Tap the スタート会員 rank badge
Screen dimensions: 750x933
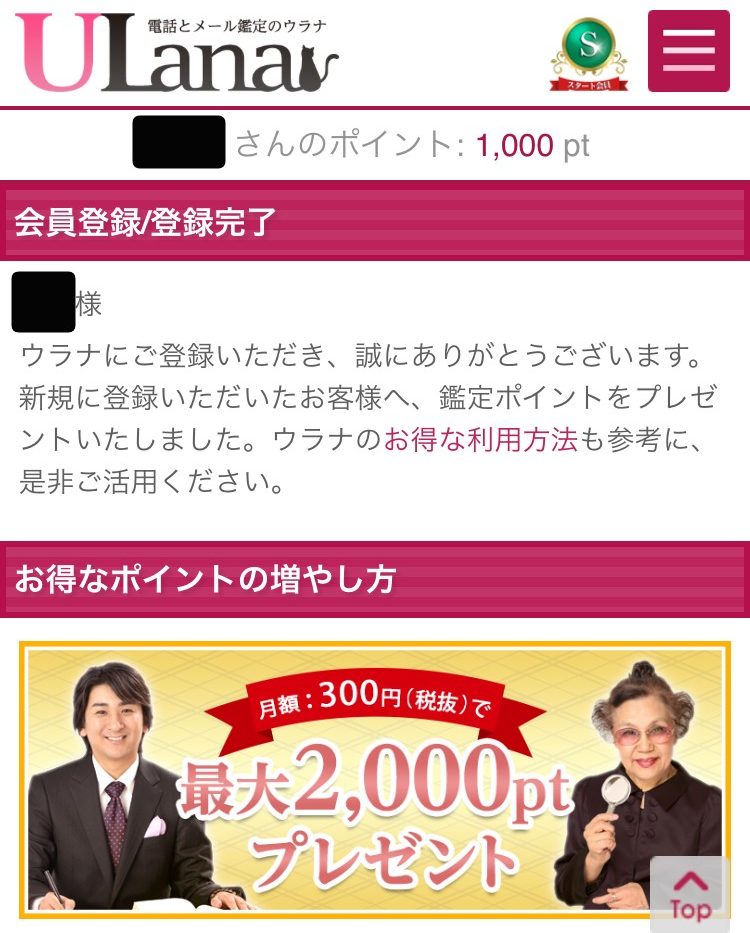589,55
